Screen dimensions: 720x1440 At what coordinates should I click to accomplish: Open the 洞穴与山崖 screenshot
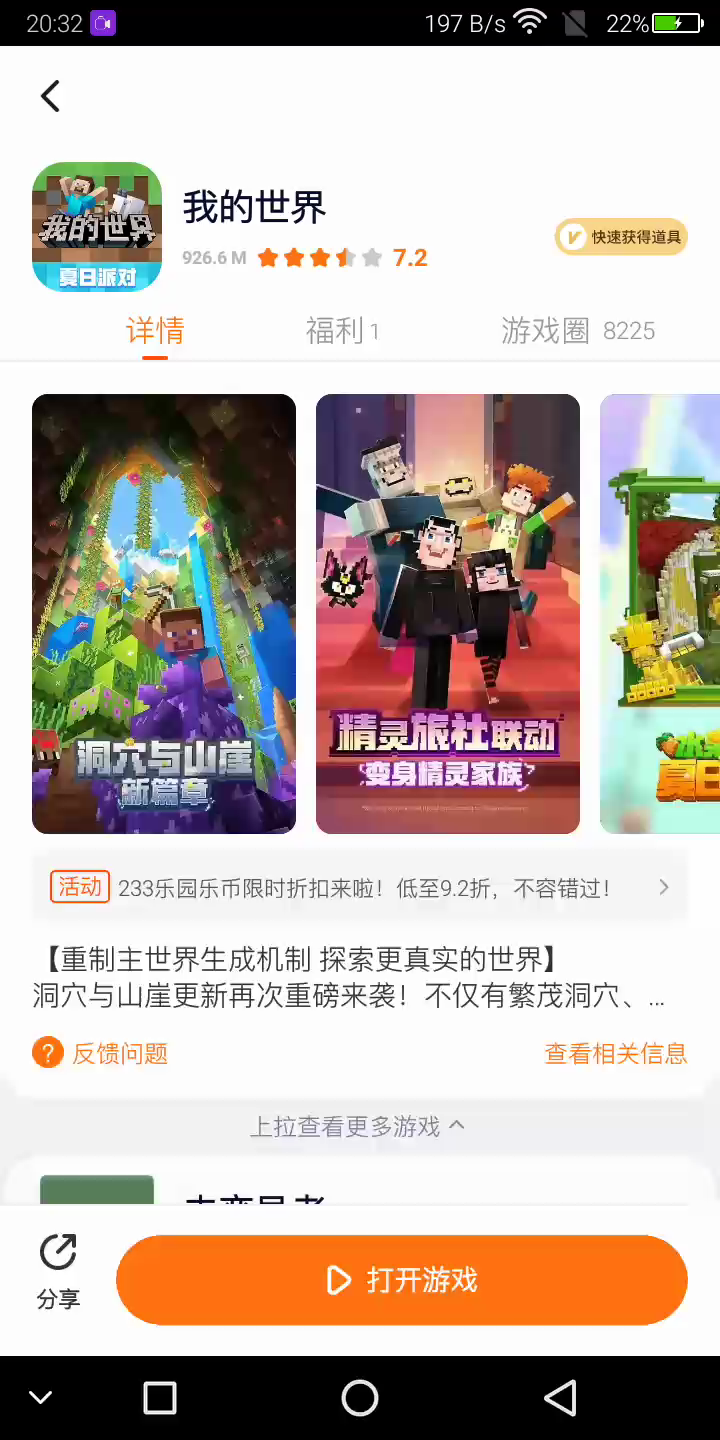pyautogui.click(x=164, y=613)
